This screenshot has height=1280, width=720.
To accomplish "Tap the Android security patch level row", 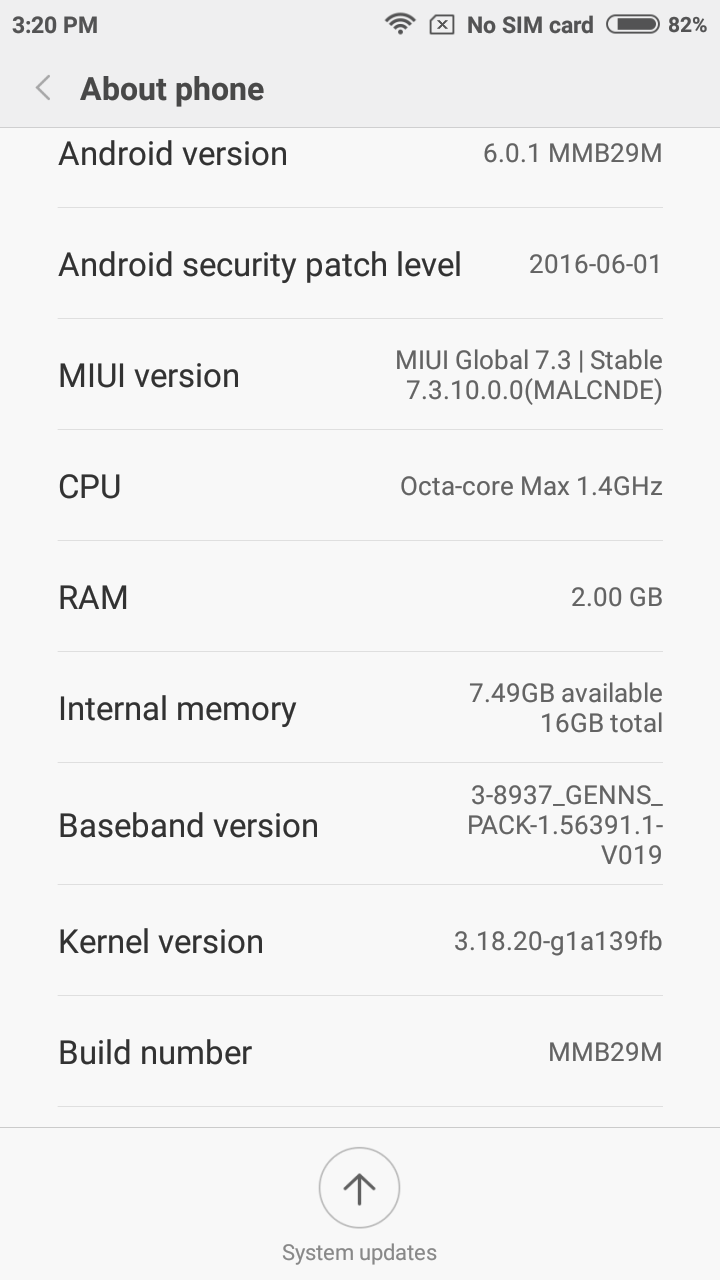I will tap(360, 265).
